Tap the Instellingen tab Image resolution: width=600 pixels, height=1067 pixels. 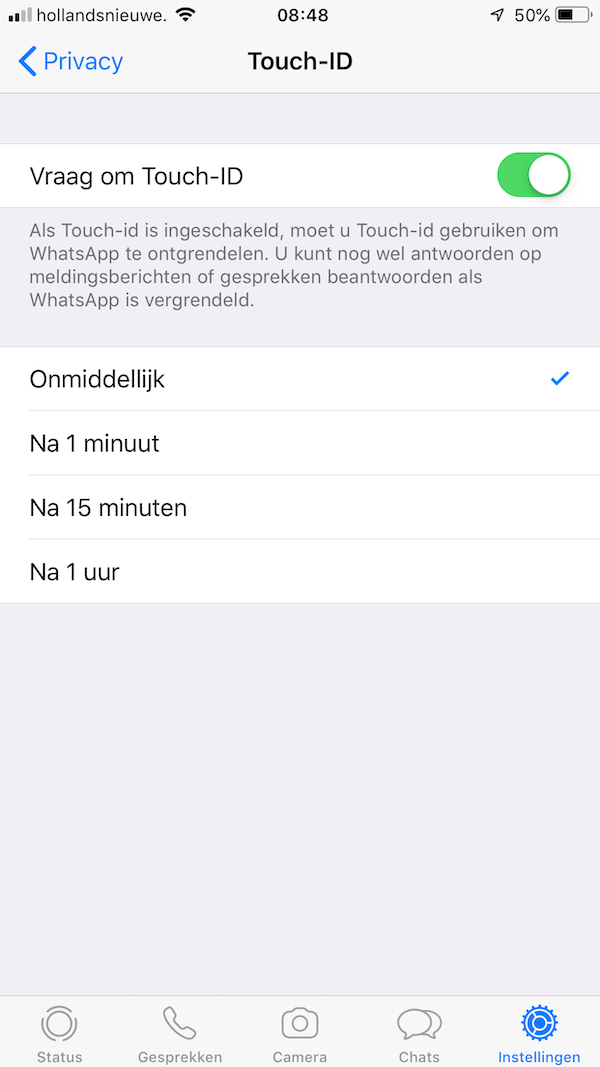(539, 1033)
